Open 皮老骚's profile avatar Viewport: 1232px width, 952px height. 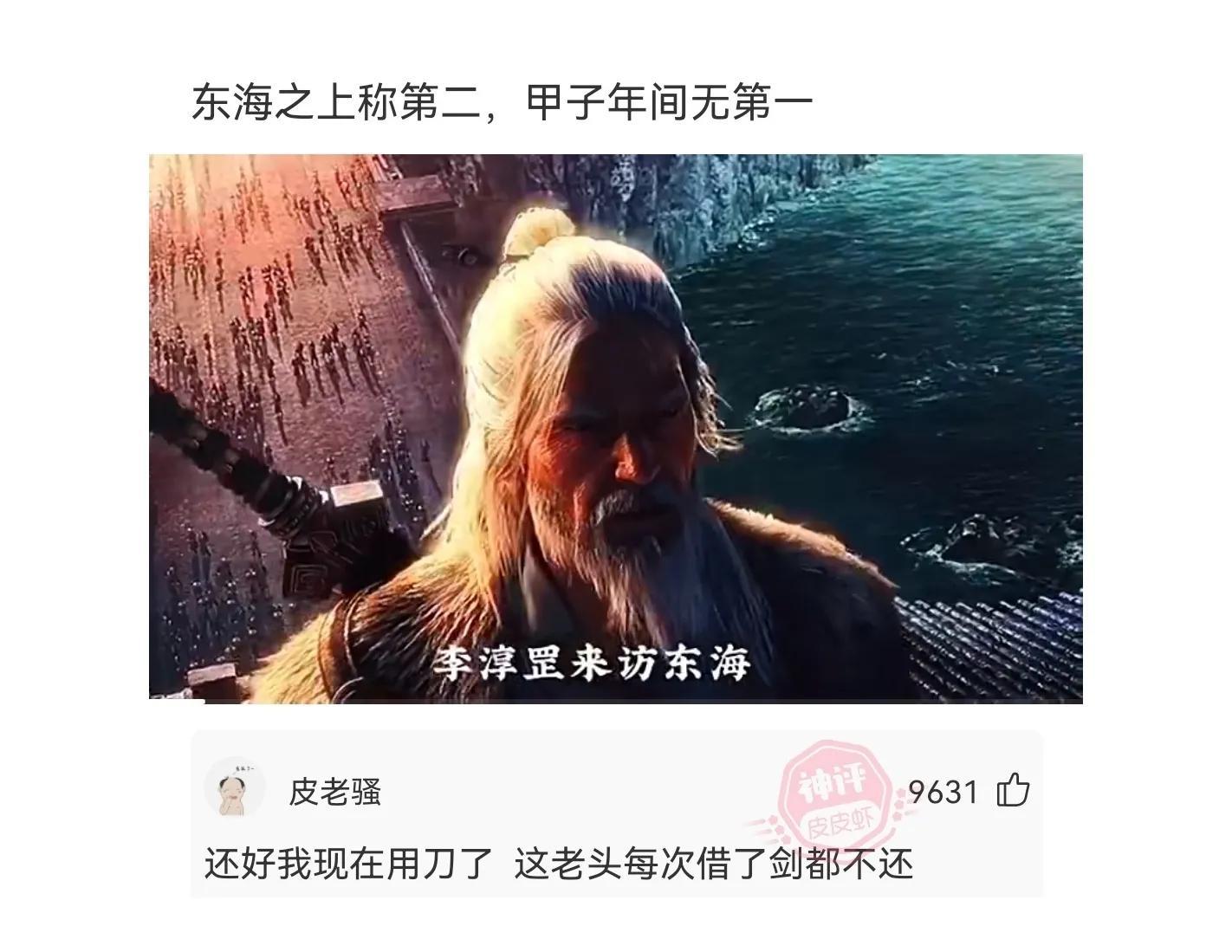click(x=234, y=791)
